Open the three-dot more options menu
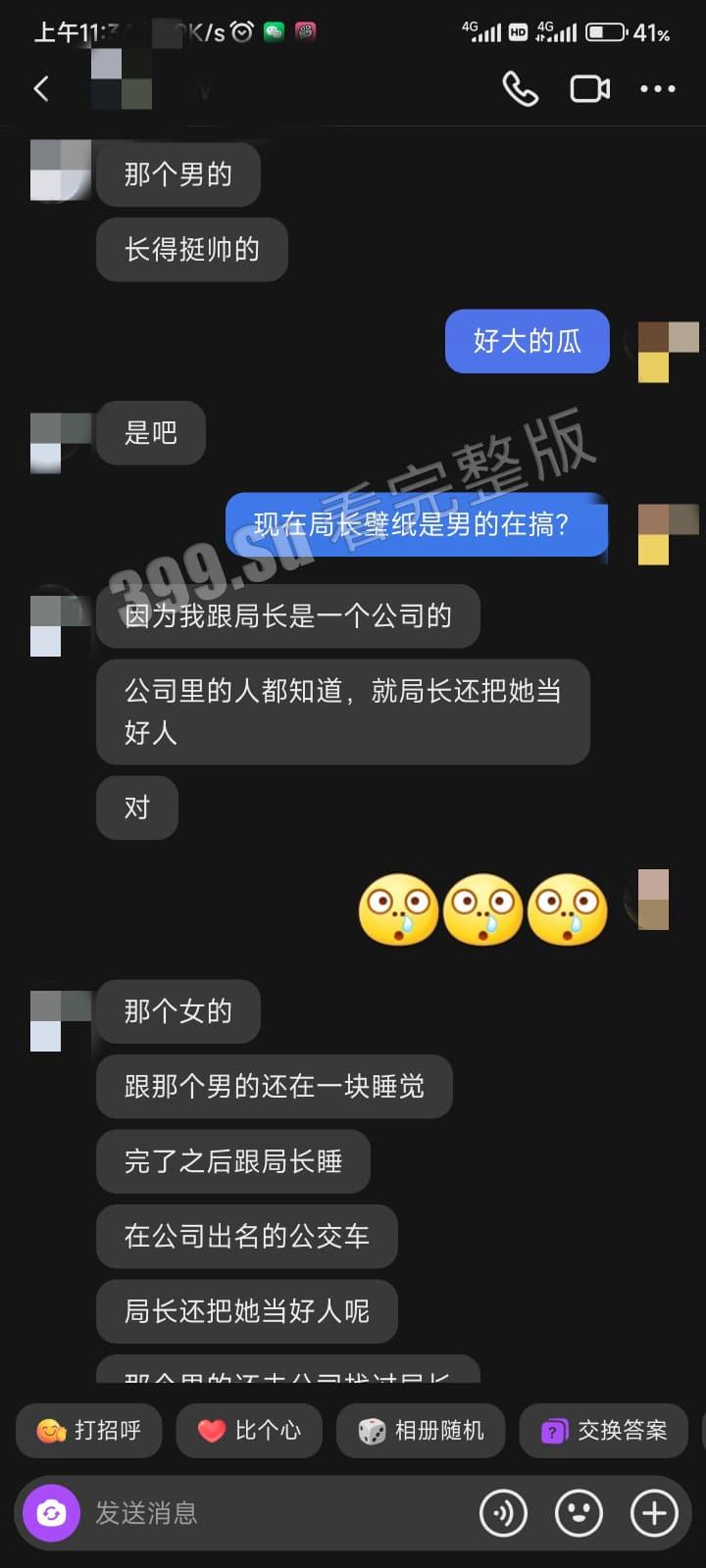The width and height of the screenshot is (706, 1568). click(x=657, y=89)
